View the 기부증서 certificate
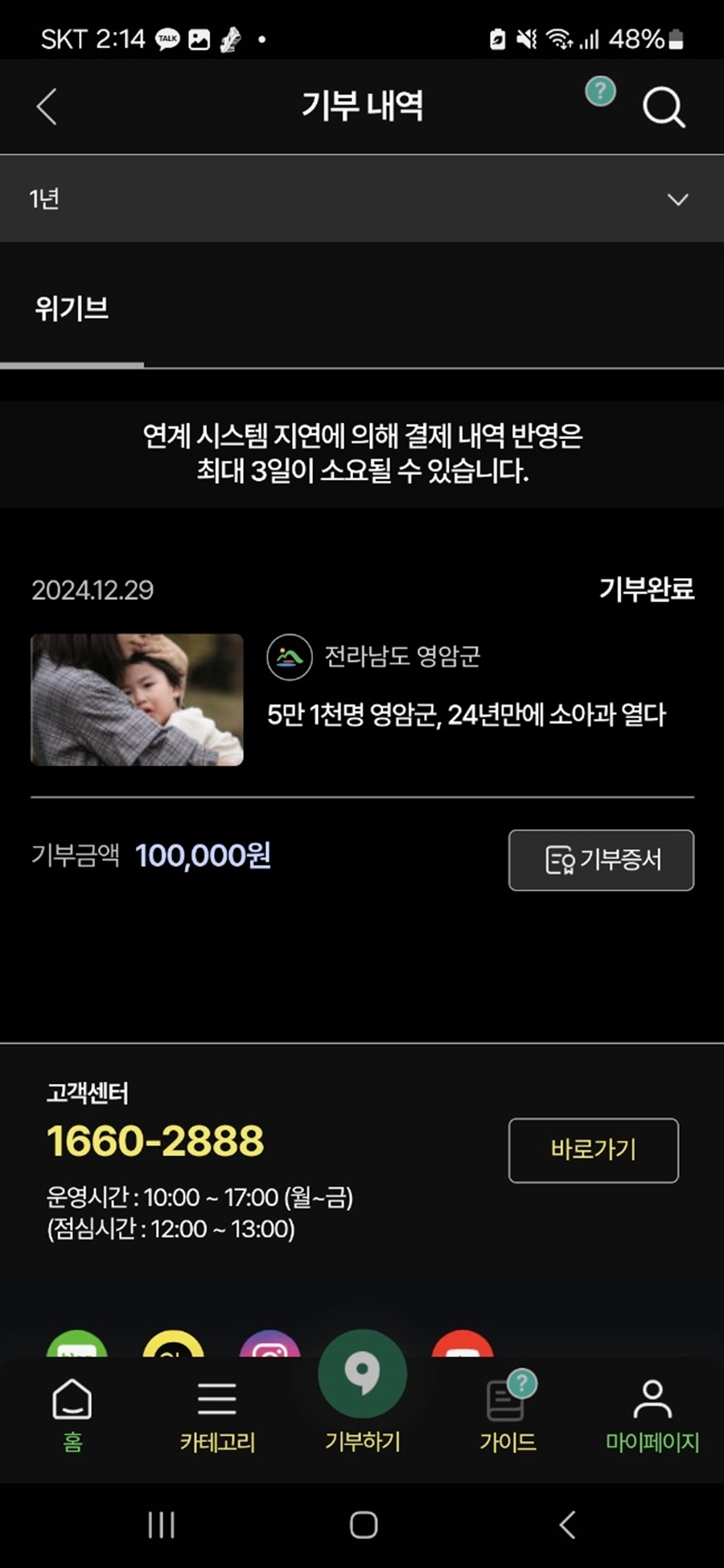This screenshot has height=1568, width=724. 601,860
